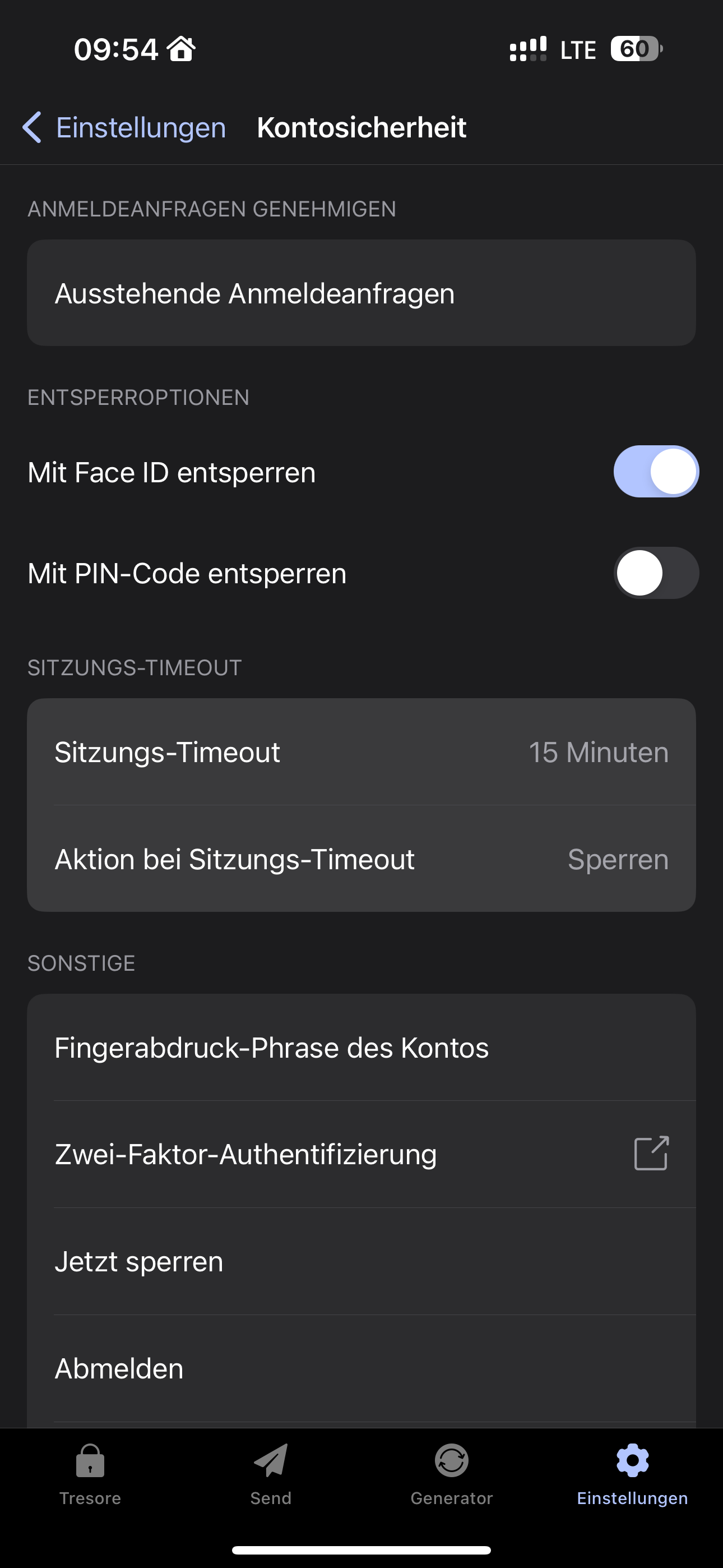
Task: Change the Sitzungs-Timeout duration
Action: tap(361, 753)
